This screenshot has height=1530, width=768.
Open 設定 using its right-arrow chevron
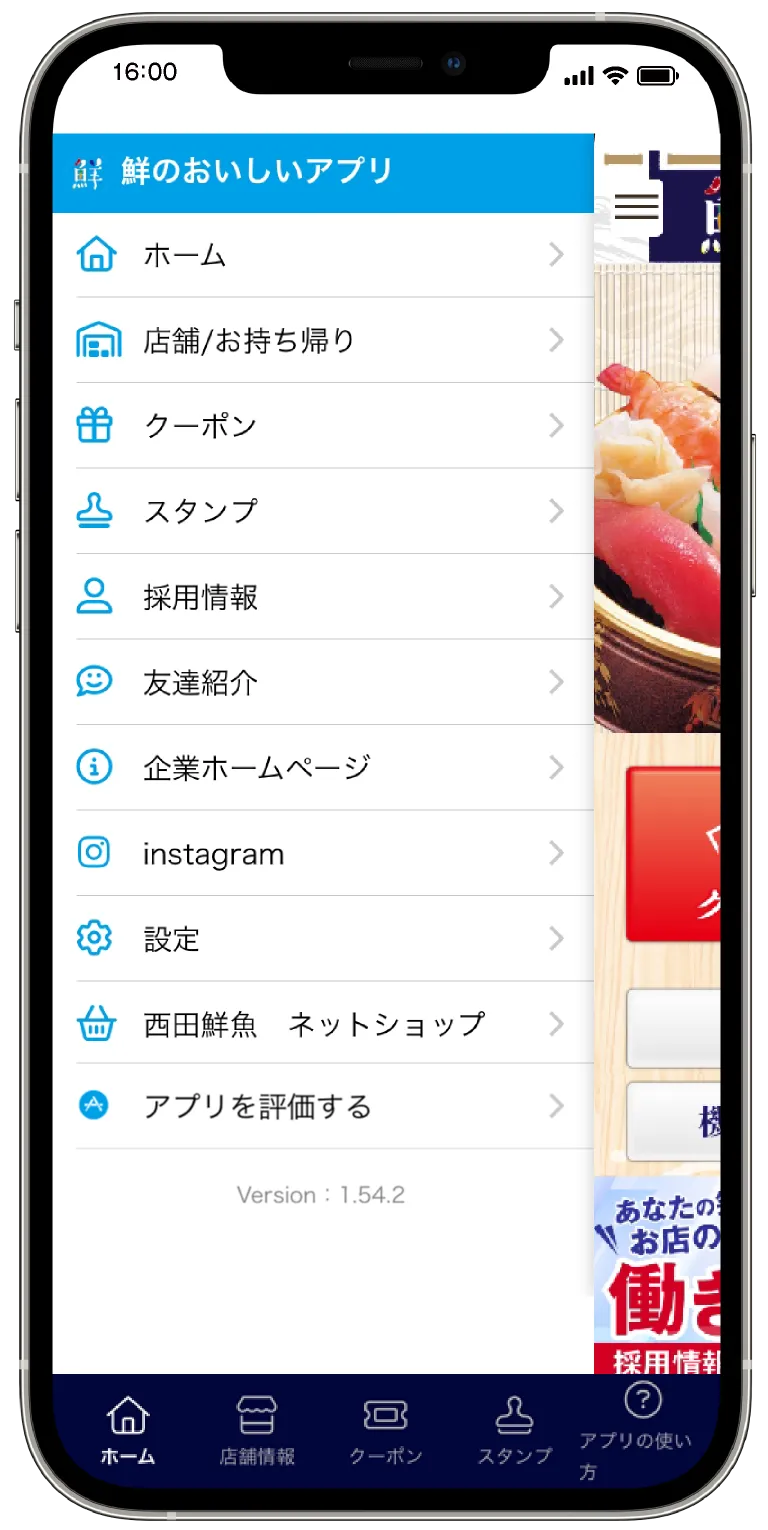tap(557, 939)
